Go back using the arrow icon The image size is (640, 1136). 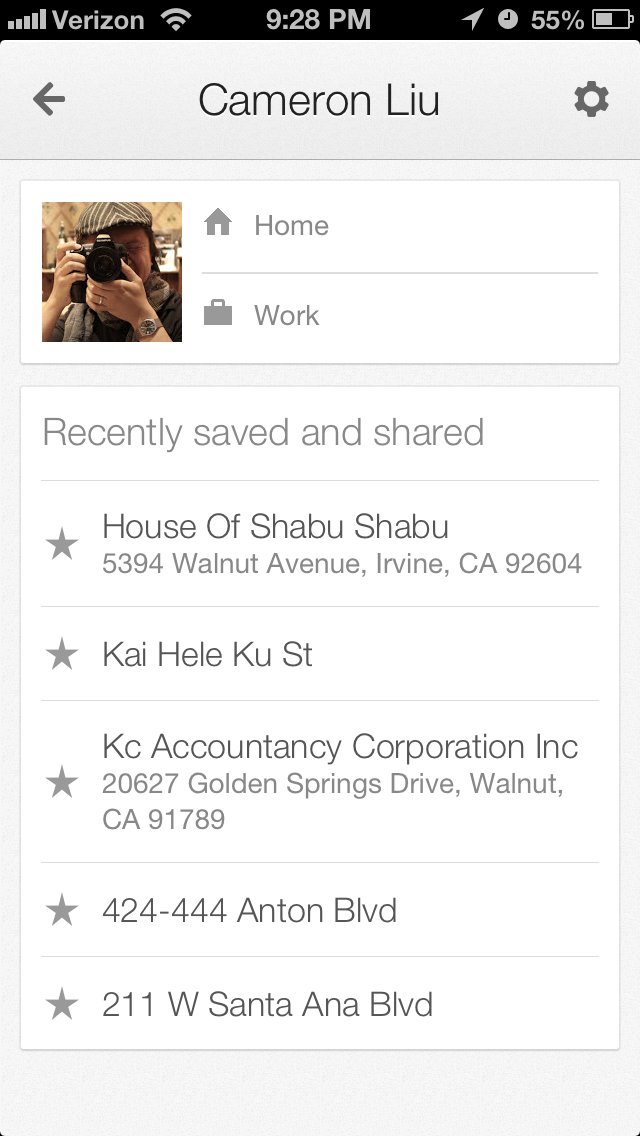pyautogui.click(x=49, y=99)
